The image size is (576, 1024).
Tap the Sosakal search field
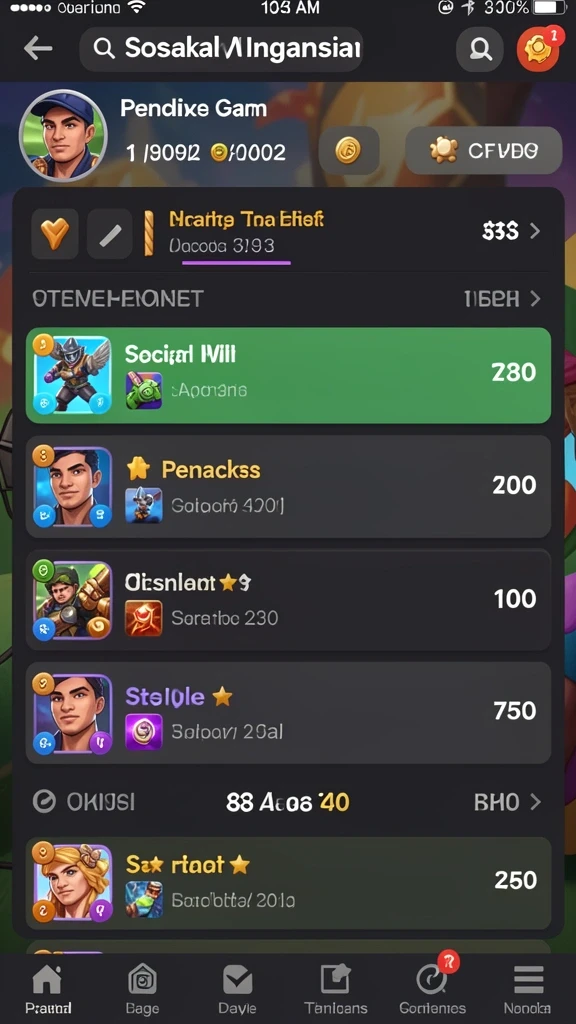221,49
